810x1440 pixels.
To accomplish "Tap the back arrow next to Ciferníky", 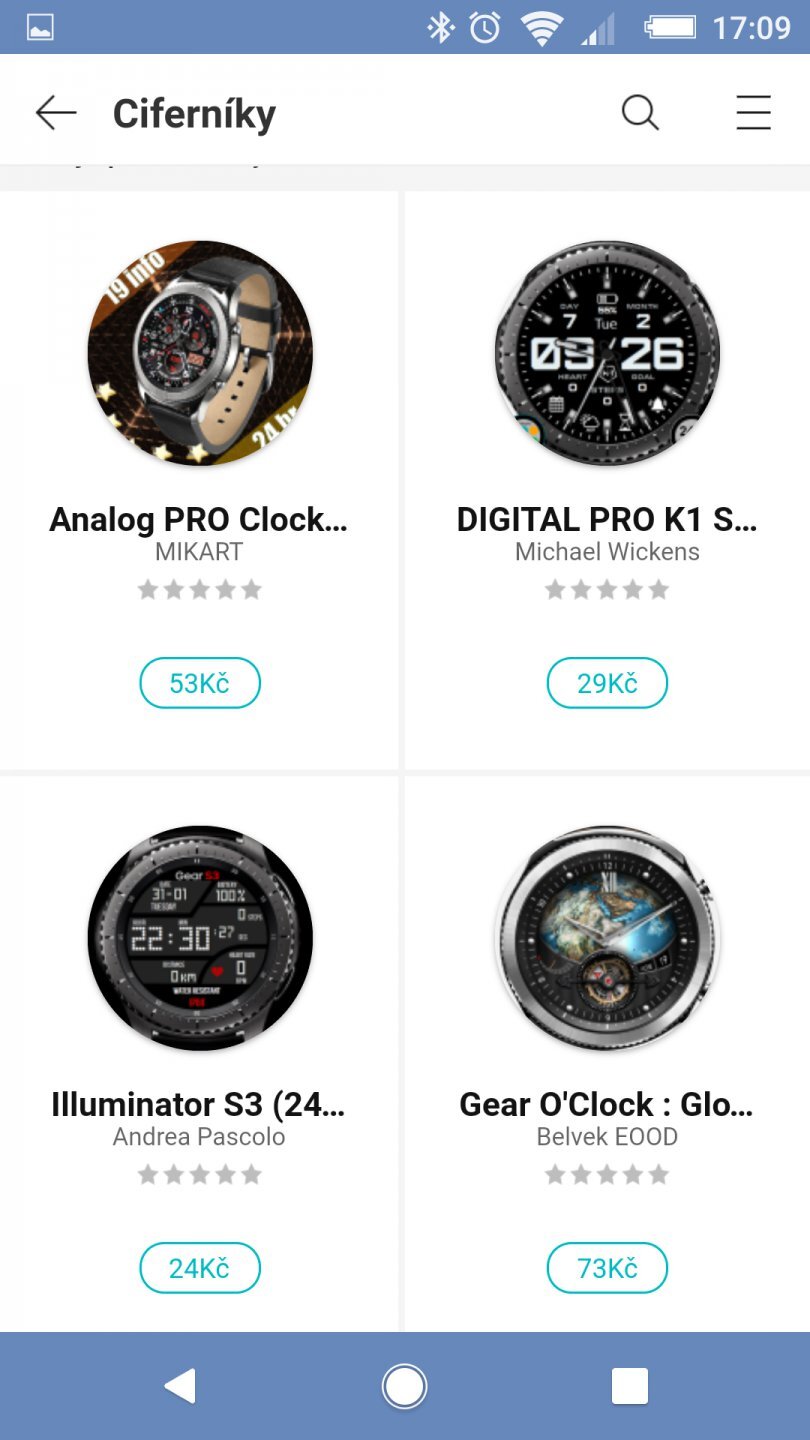I will click(x=55, y=113).
